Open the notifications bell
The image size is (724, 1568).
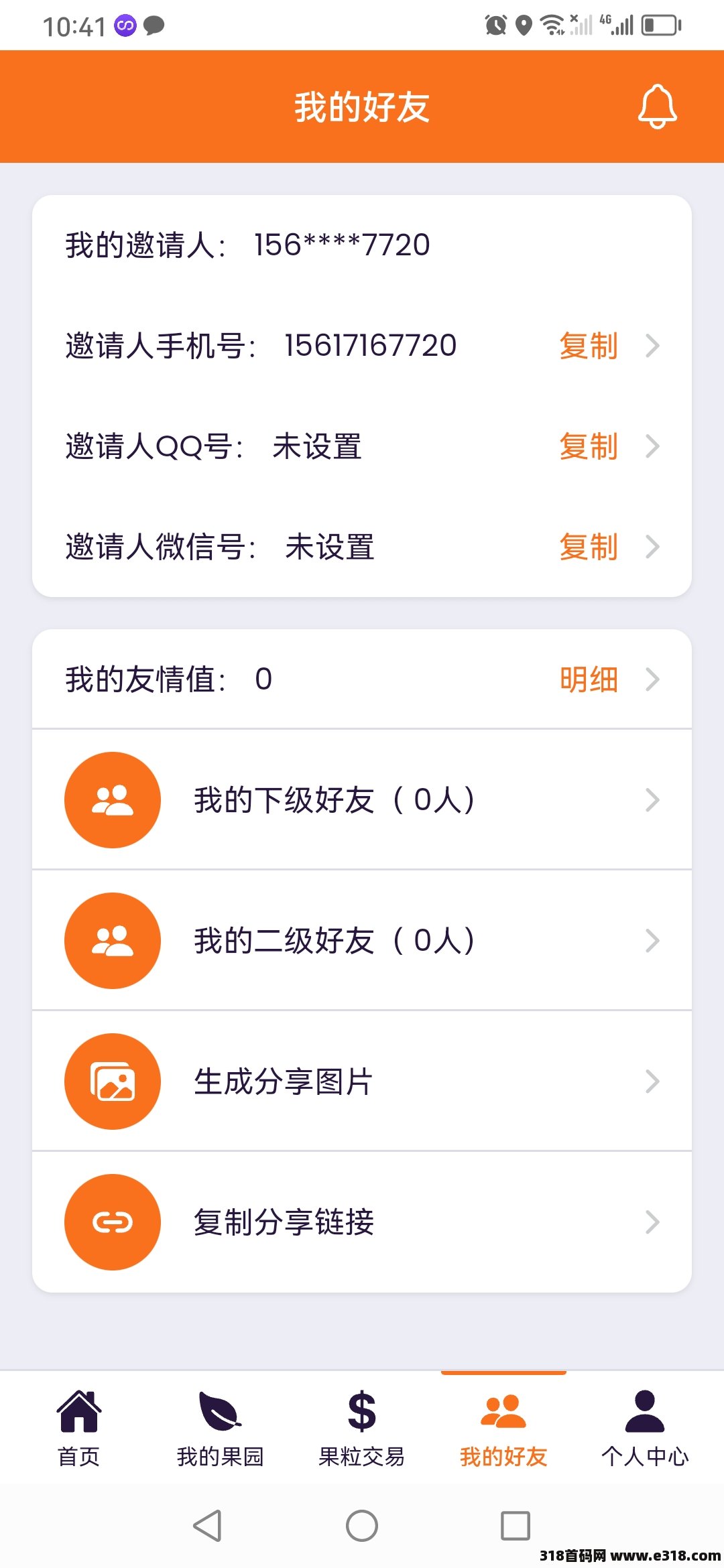point(657,107)
